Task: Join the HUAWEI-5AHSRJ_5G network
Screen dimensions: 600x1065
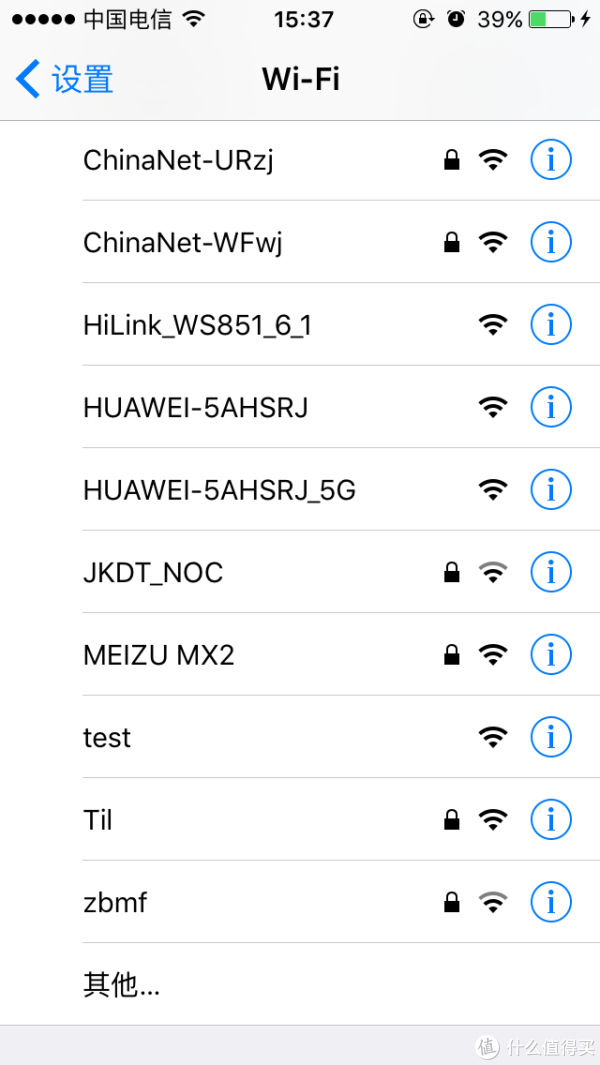Action: [300, 489]
